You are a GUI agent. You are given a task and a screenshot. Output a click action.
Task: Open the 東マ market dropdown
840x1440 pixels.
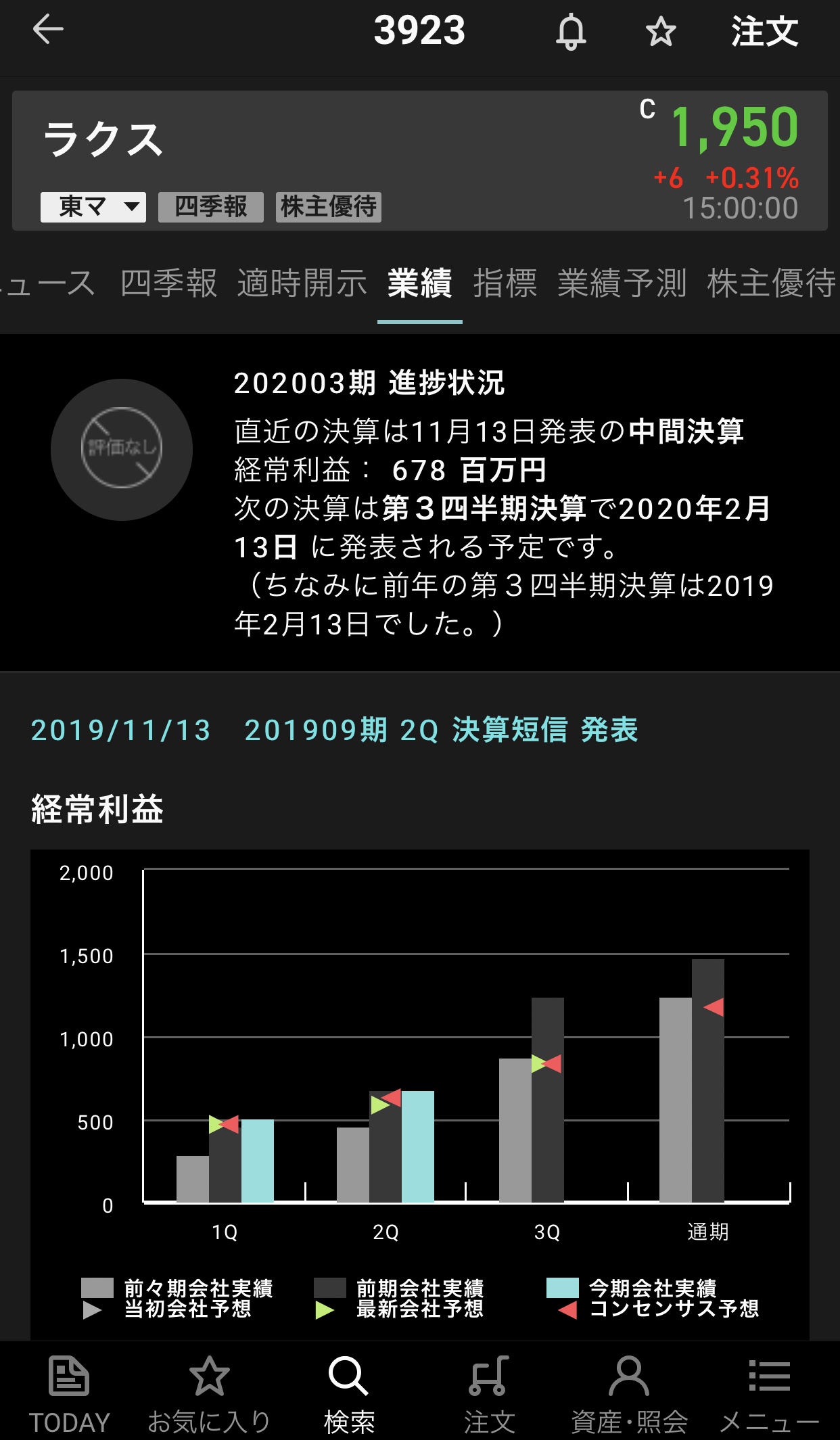(93, 207)
